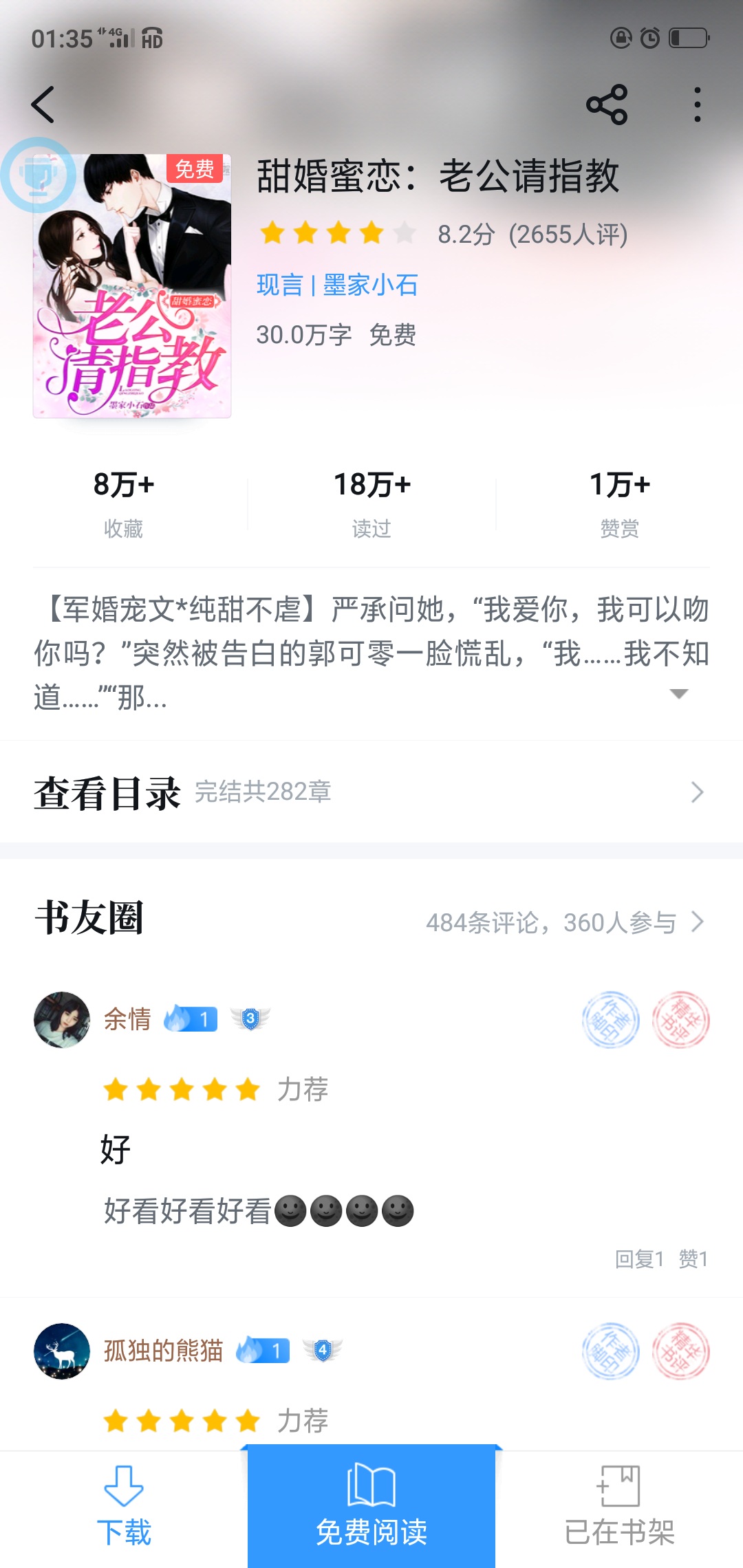743x1568 pixels.
Task: Download the book with 下载
Action: (124, 1506)
